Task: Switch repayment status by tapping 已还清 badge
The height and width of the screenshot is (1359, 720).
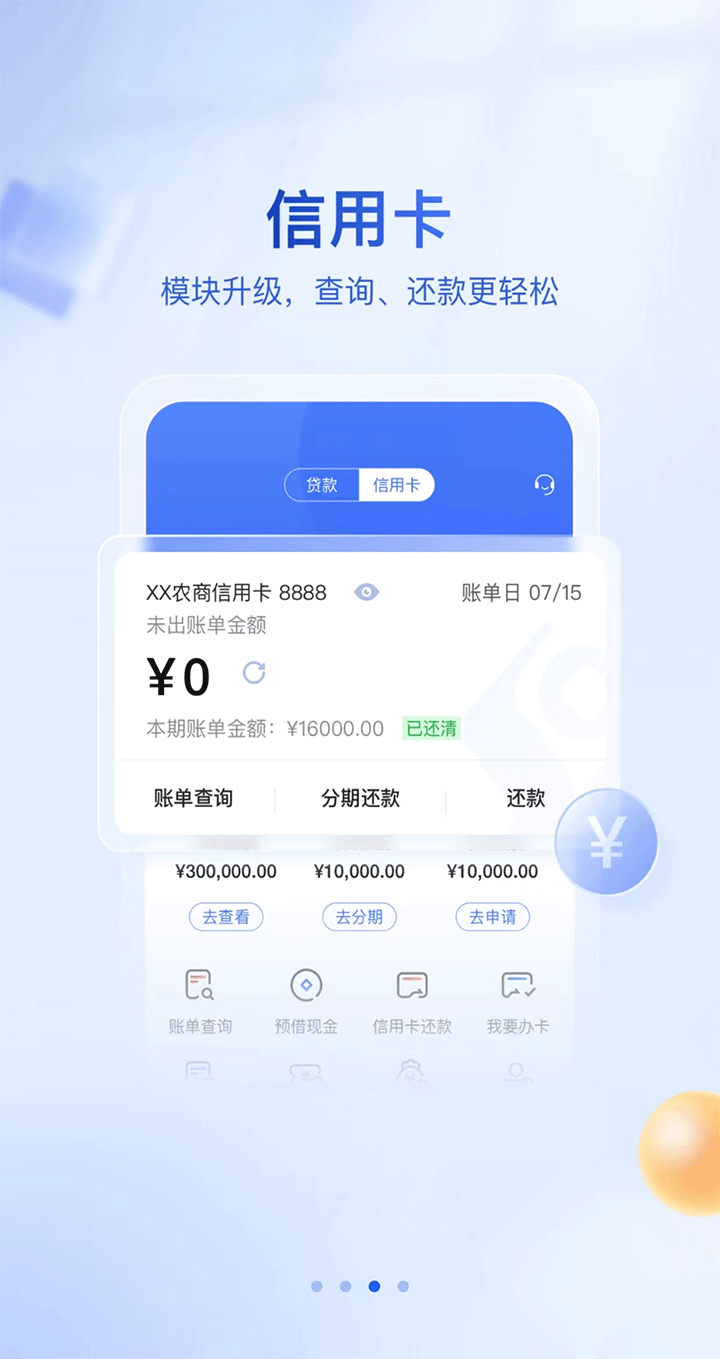Action: click(x=430, y=729)
